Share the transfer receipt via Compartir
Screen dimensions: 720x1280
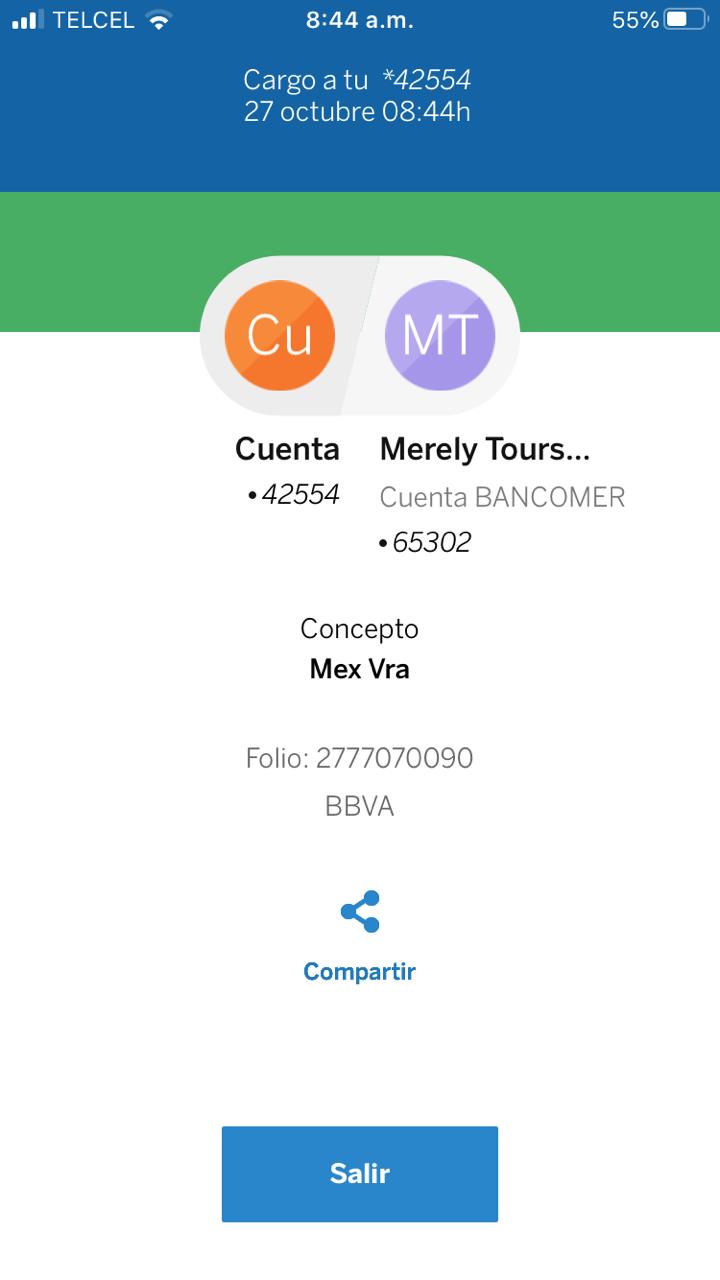pyautogui.click(x=360, y=936)
